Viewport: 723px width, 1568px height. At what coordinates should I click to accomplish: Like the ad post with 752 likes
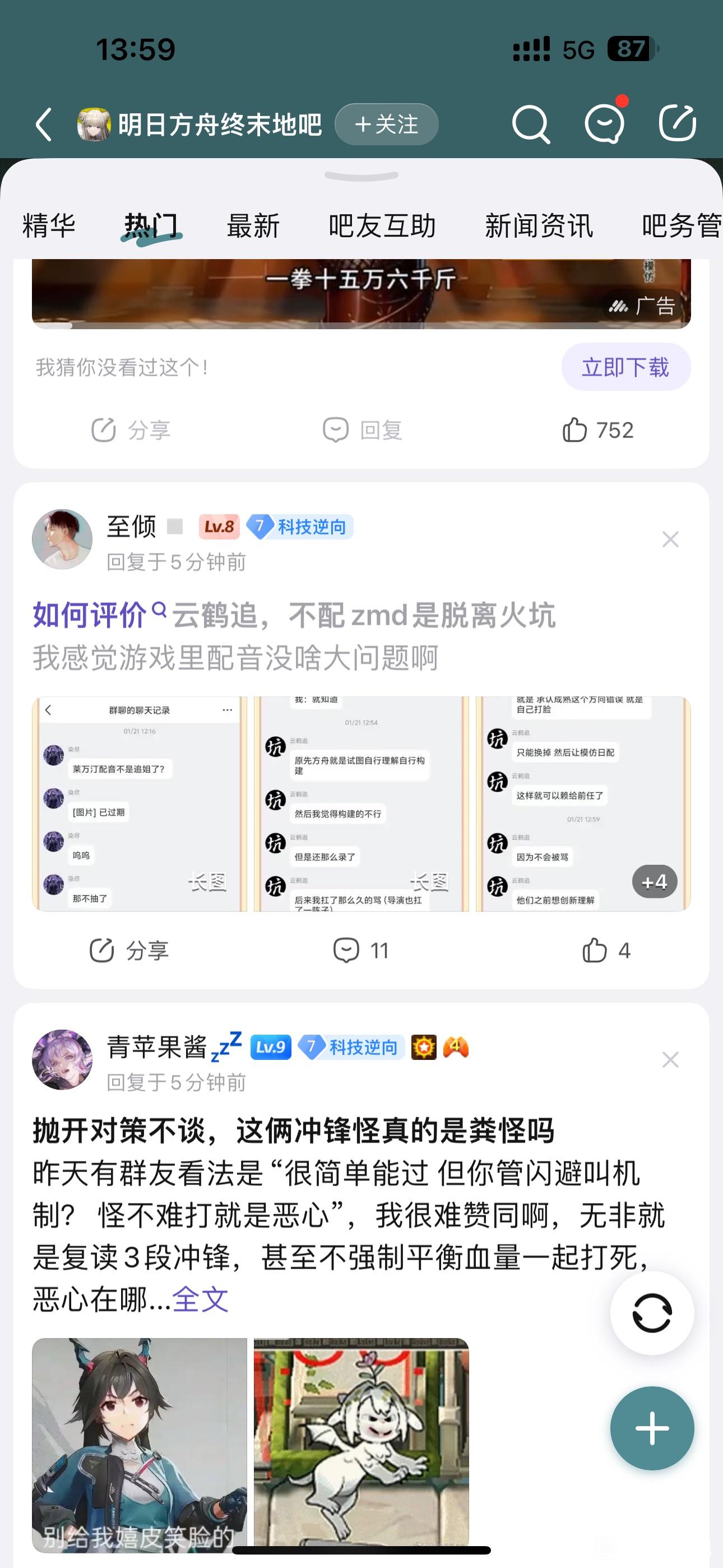click(x=597, y=430)
